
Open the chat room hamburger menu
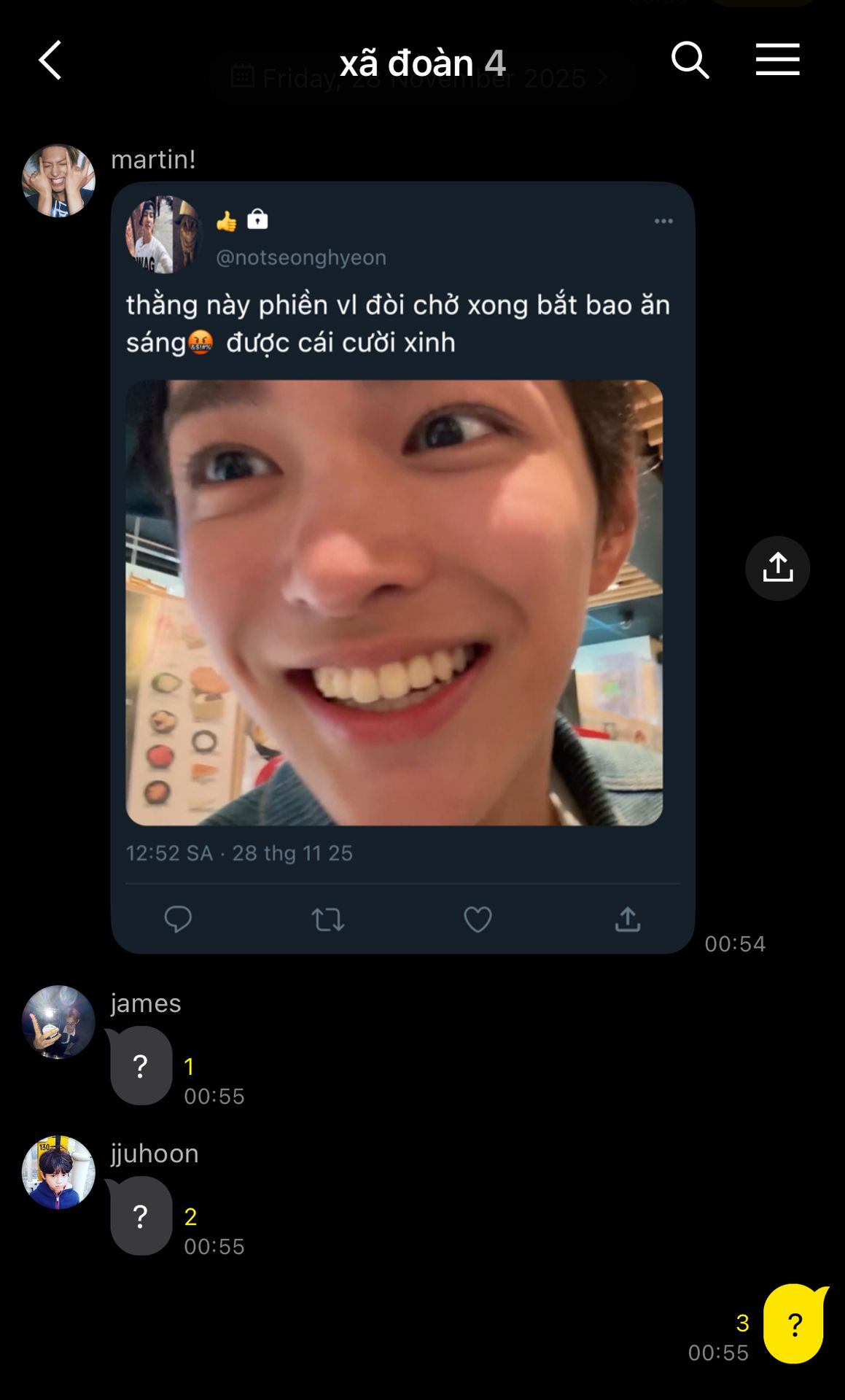[x=777, y=60]
